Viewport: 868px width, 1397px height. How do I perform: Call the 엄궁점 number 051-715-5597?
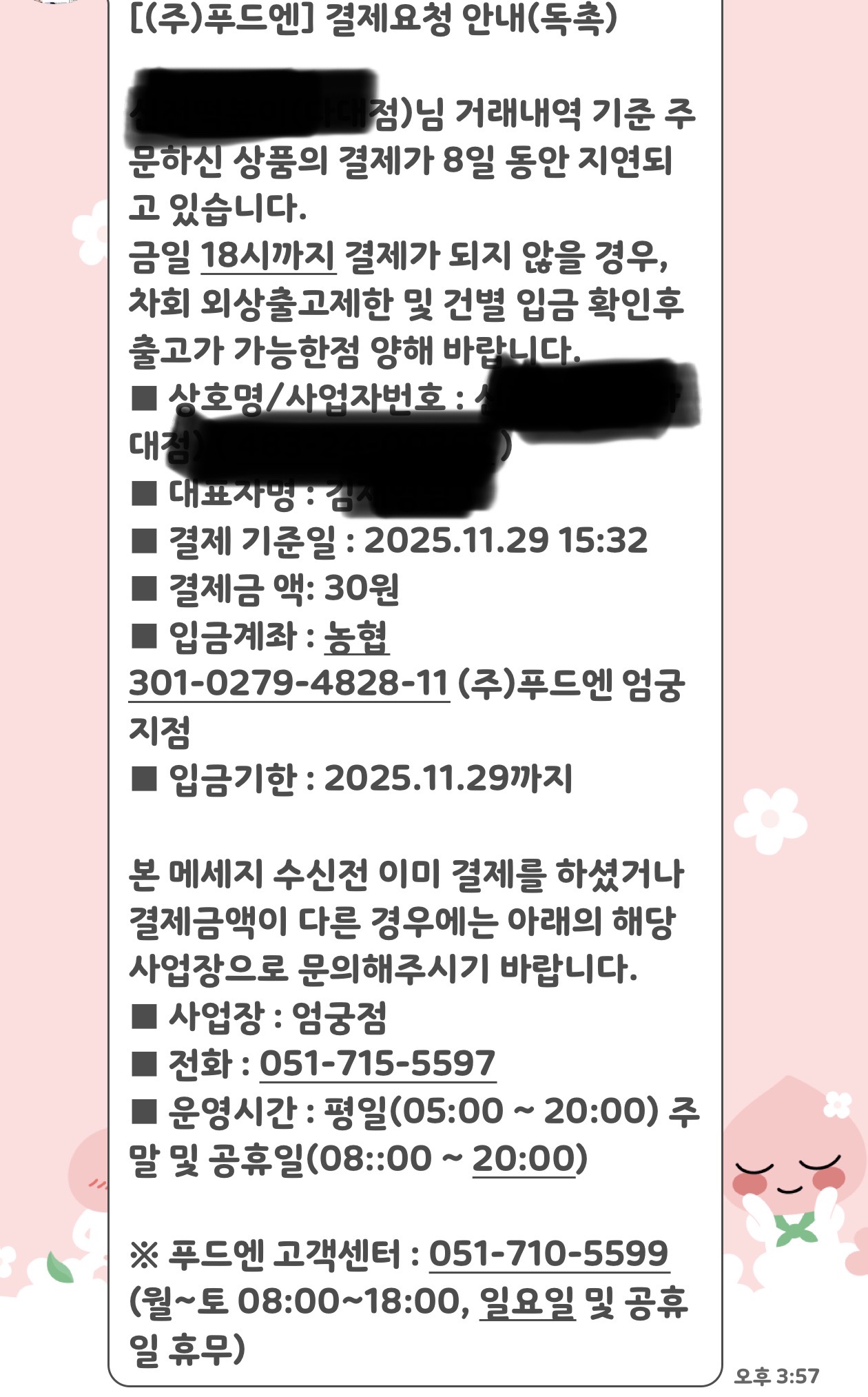point(378,1063)
